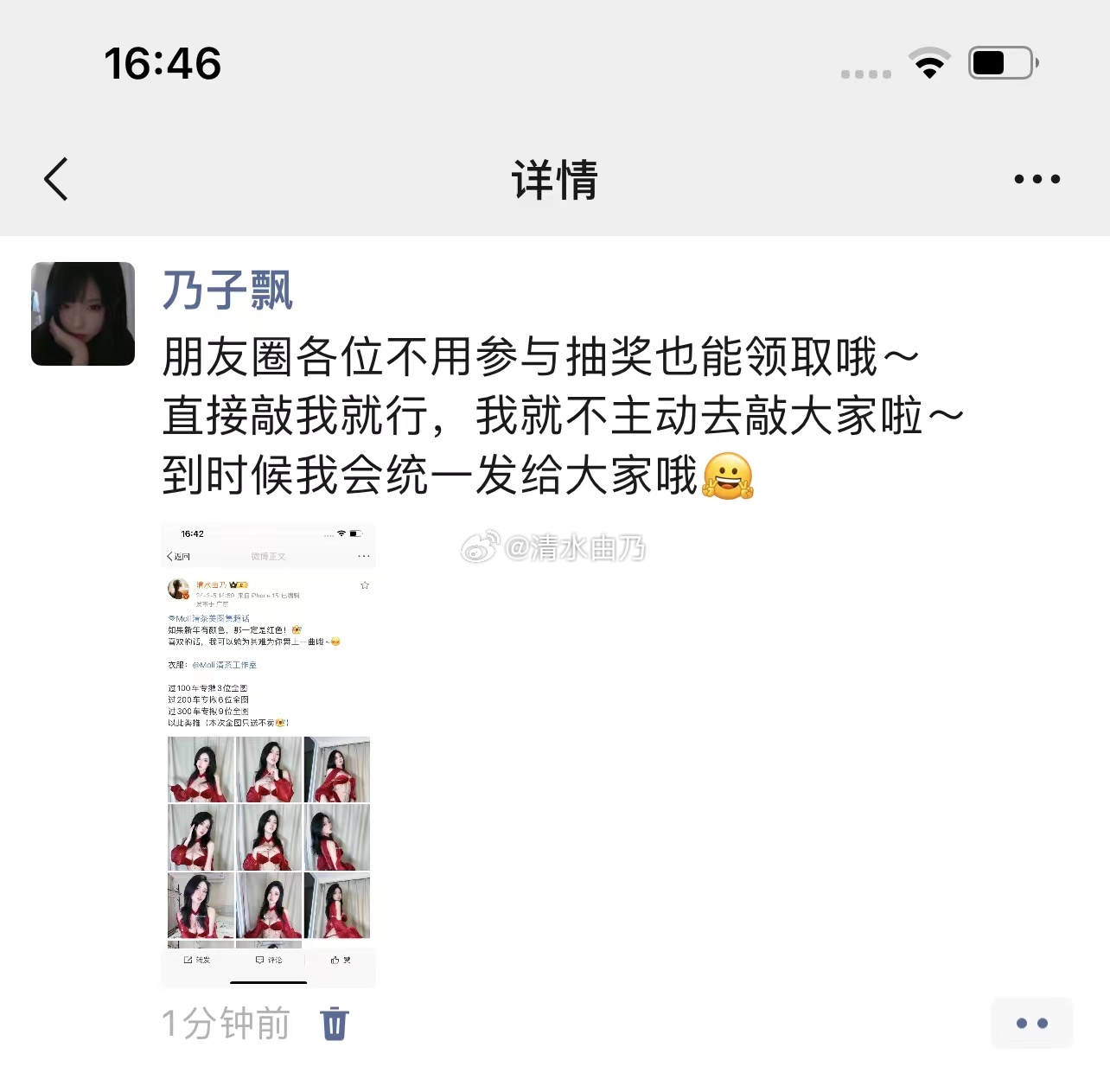The height and width of the screenshot is (1092, 1110).
Task: Open the top-right overflow menu
Action: pyautogui.click(x=1037, y=179)
